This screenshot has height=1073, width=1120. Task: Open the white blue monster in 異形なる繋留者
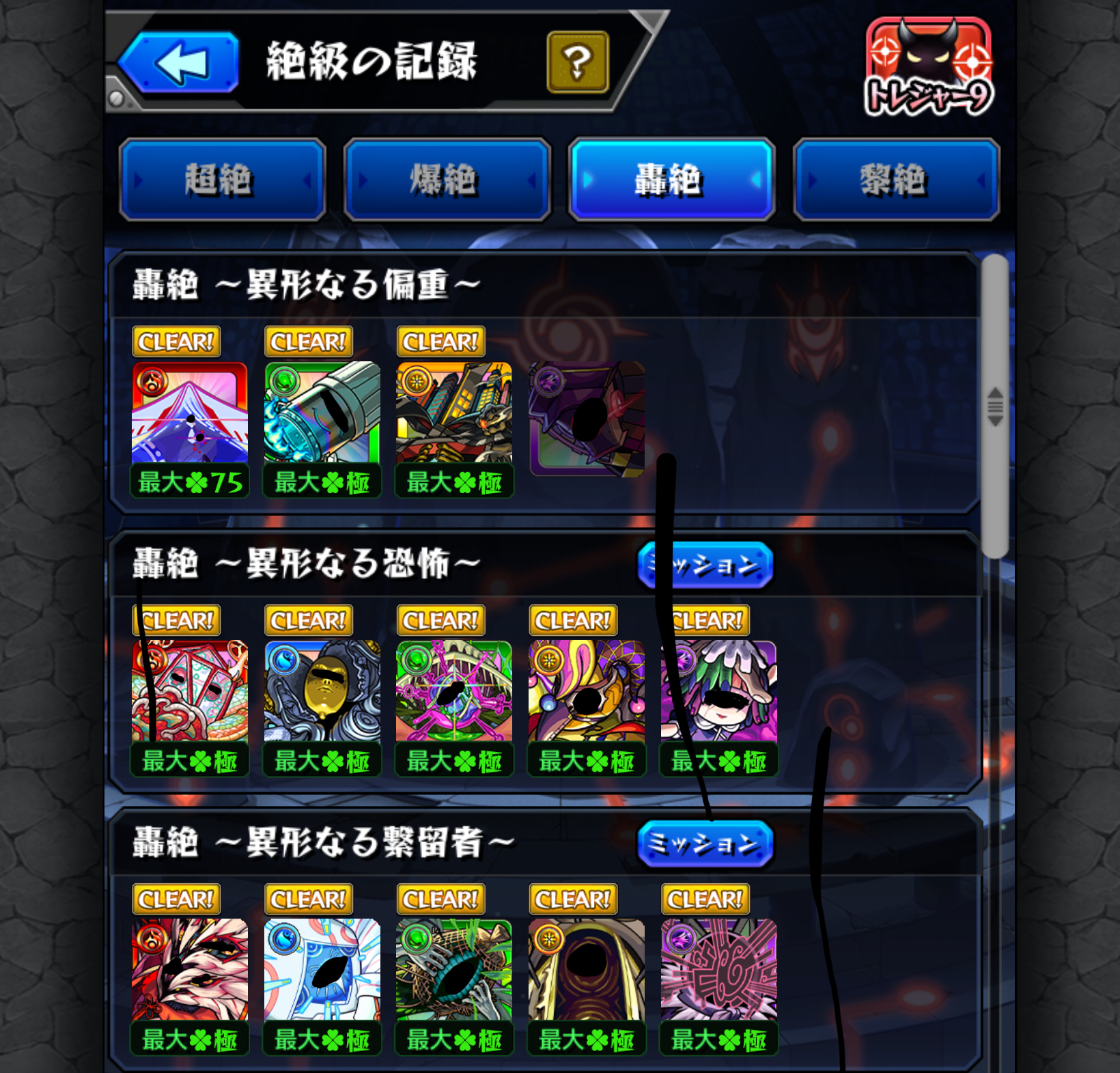(x=322, y=970)
